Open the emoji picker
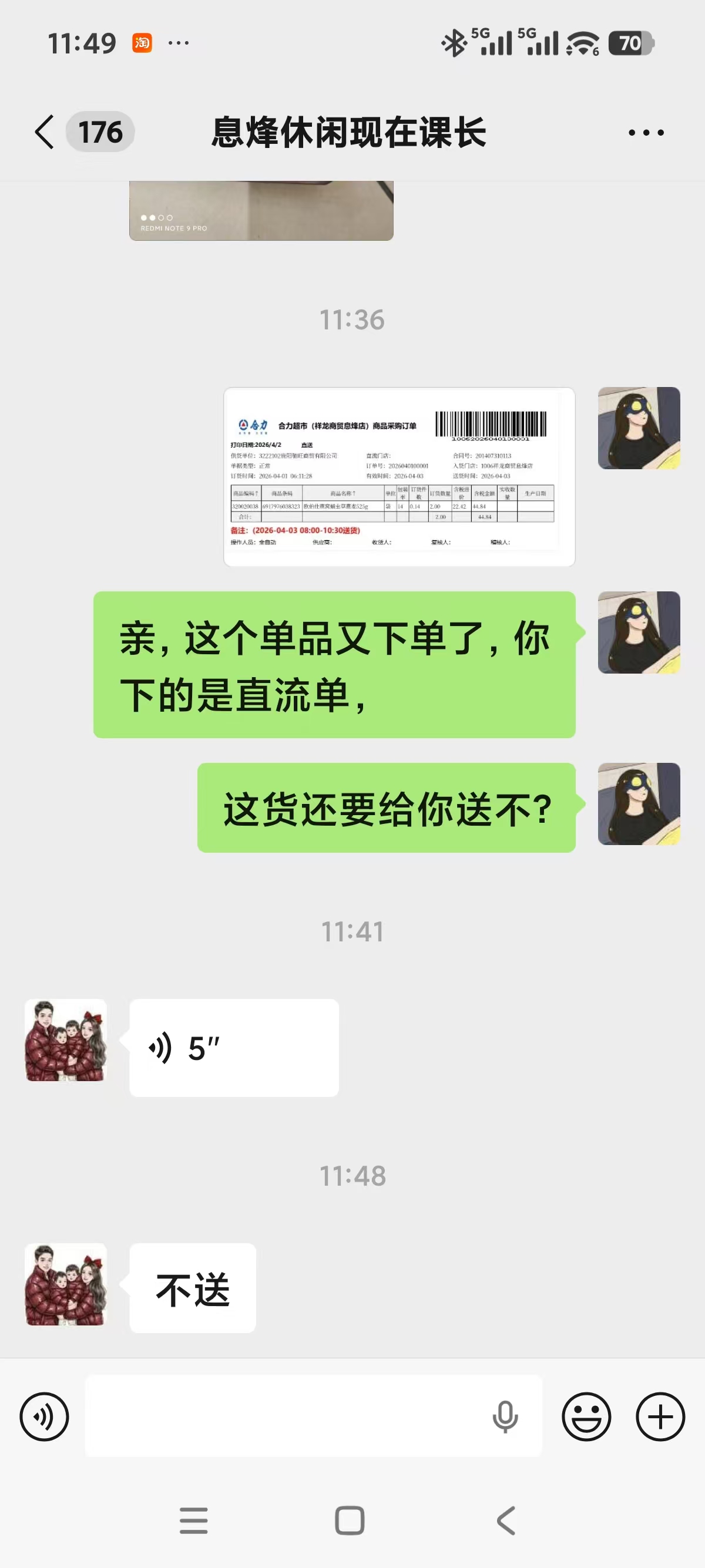Image resolution: width=705 pixels, height=1568 pixels. pos(586,1417)
